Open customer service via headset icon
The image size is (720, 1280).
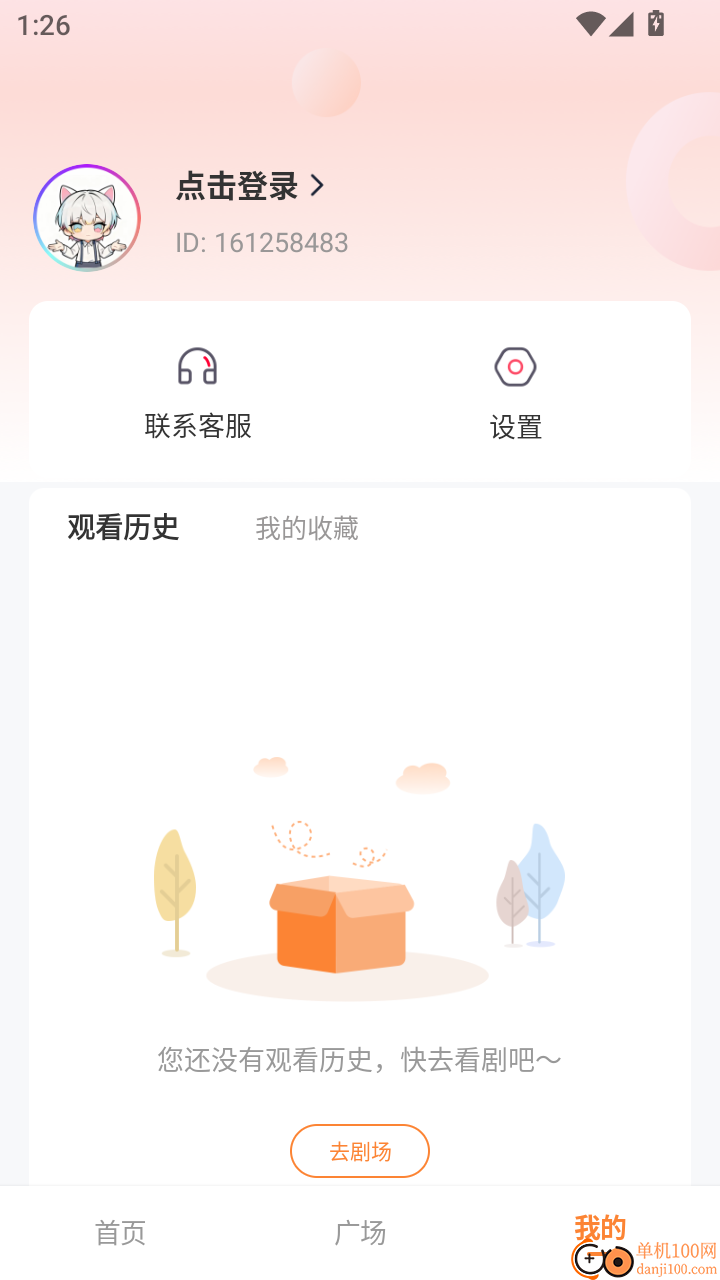pos(198,367)
